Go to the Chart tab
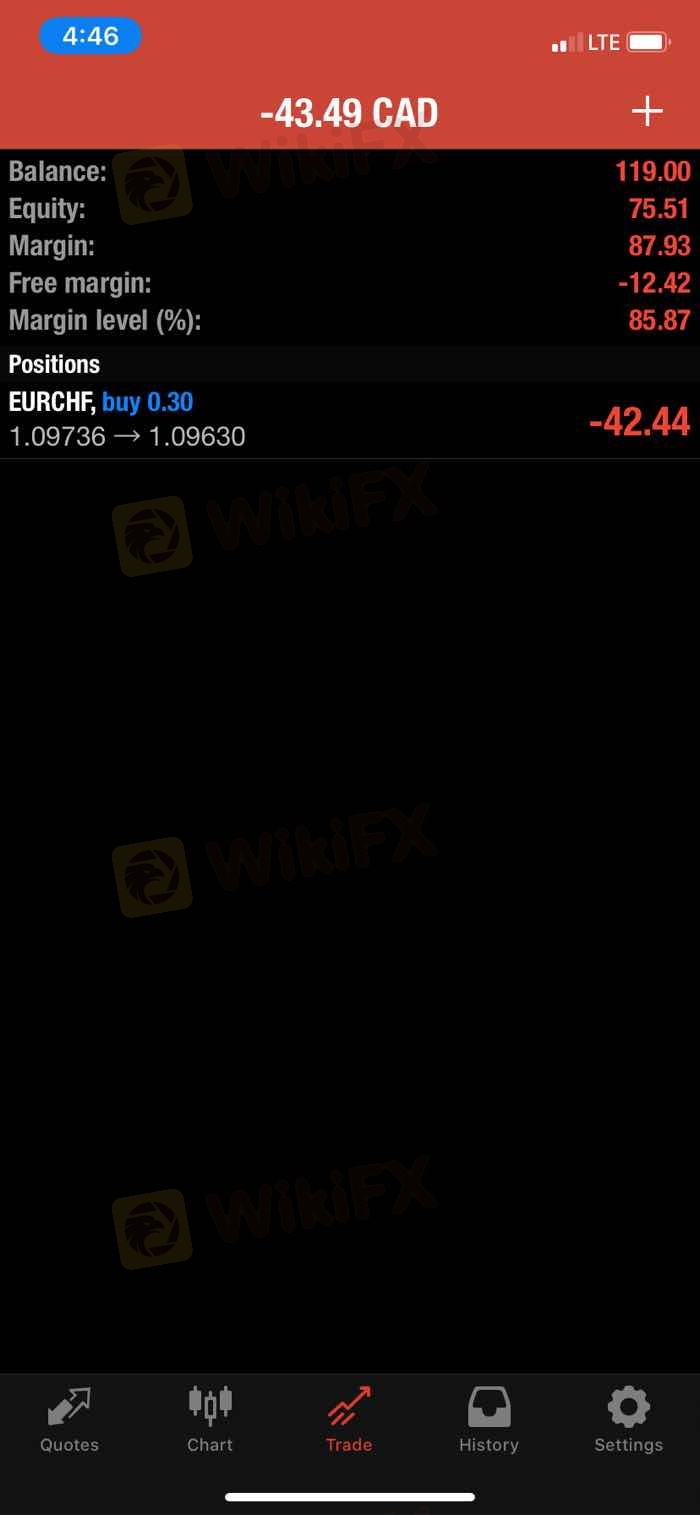Image resolution: width=700 pixels, height=1515 pixels. coord(210,1420)
